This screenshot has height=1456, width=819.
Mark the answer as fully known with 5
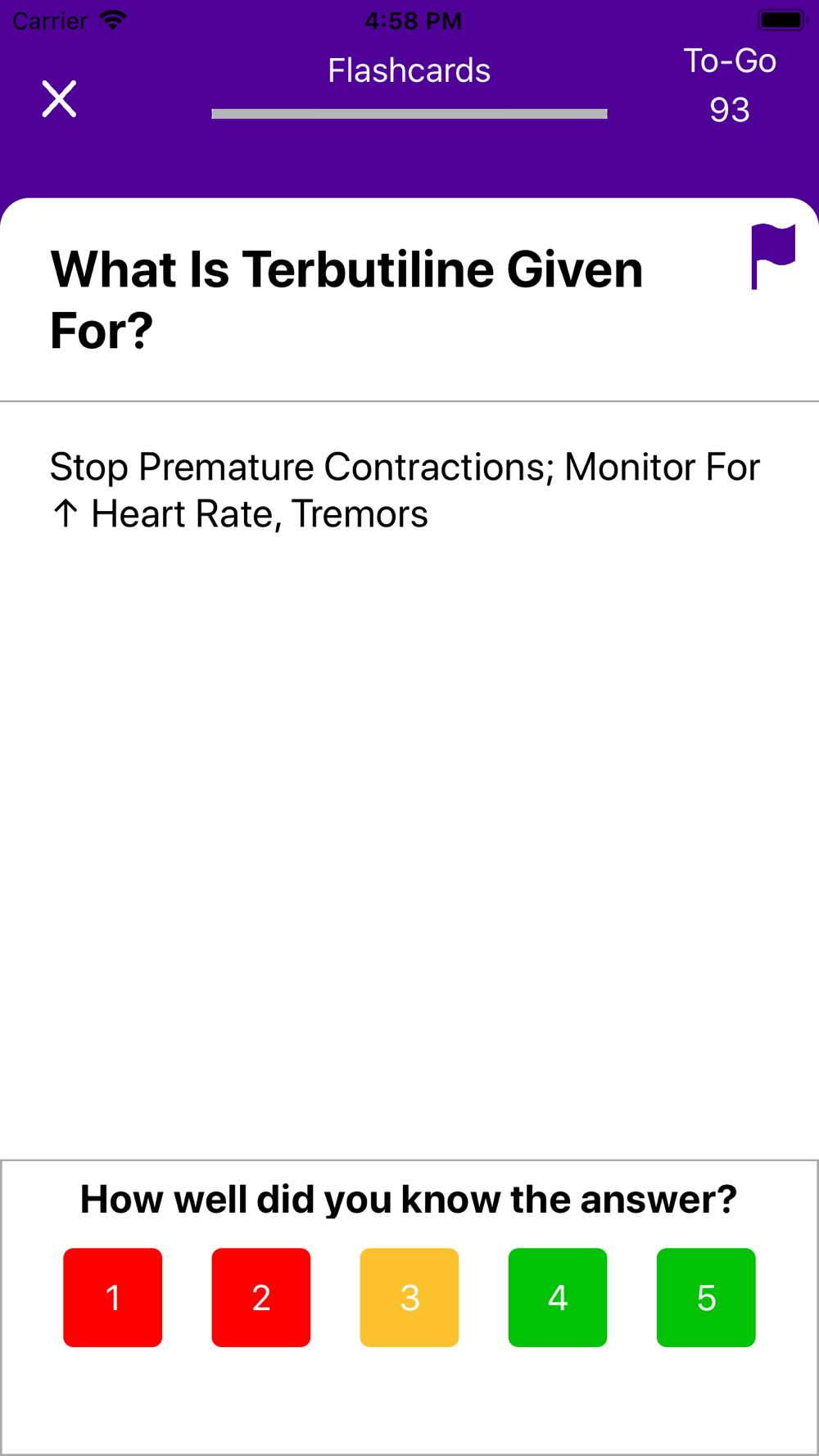pyautogui.click(x=706, y=1297)
